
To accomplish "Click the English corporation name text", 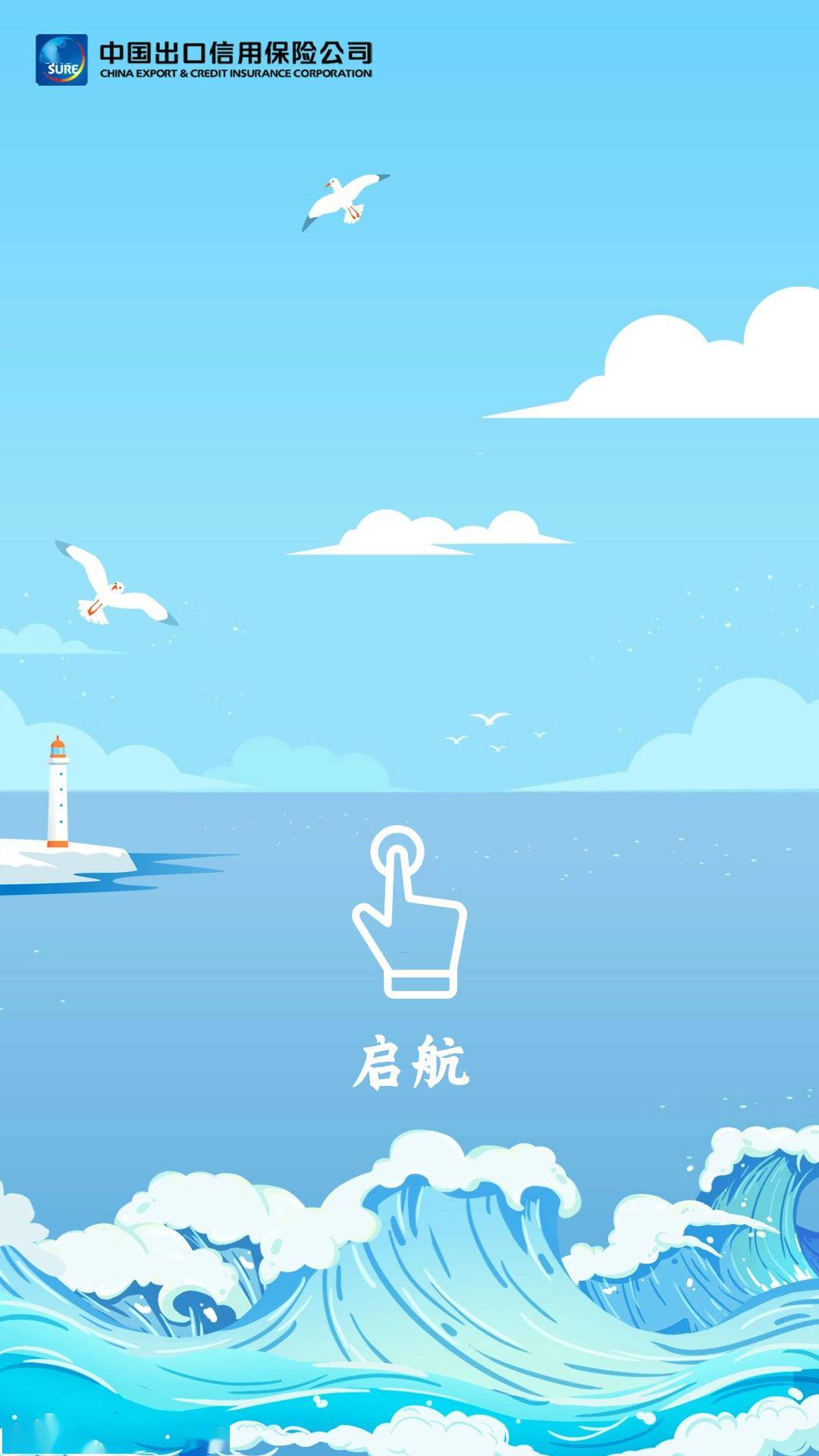I will pyautogui.click(x=235, y=73).
